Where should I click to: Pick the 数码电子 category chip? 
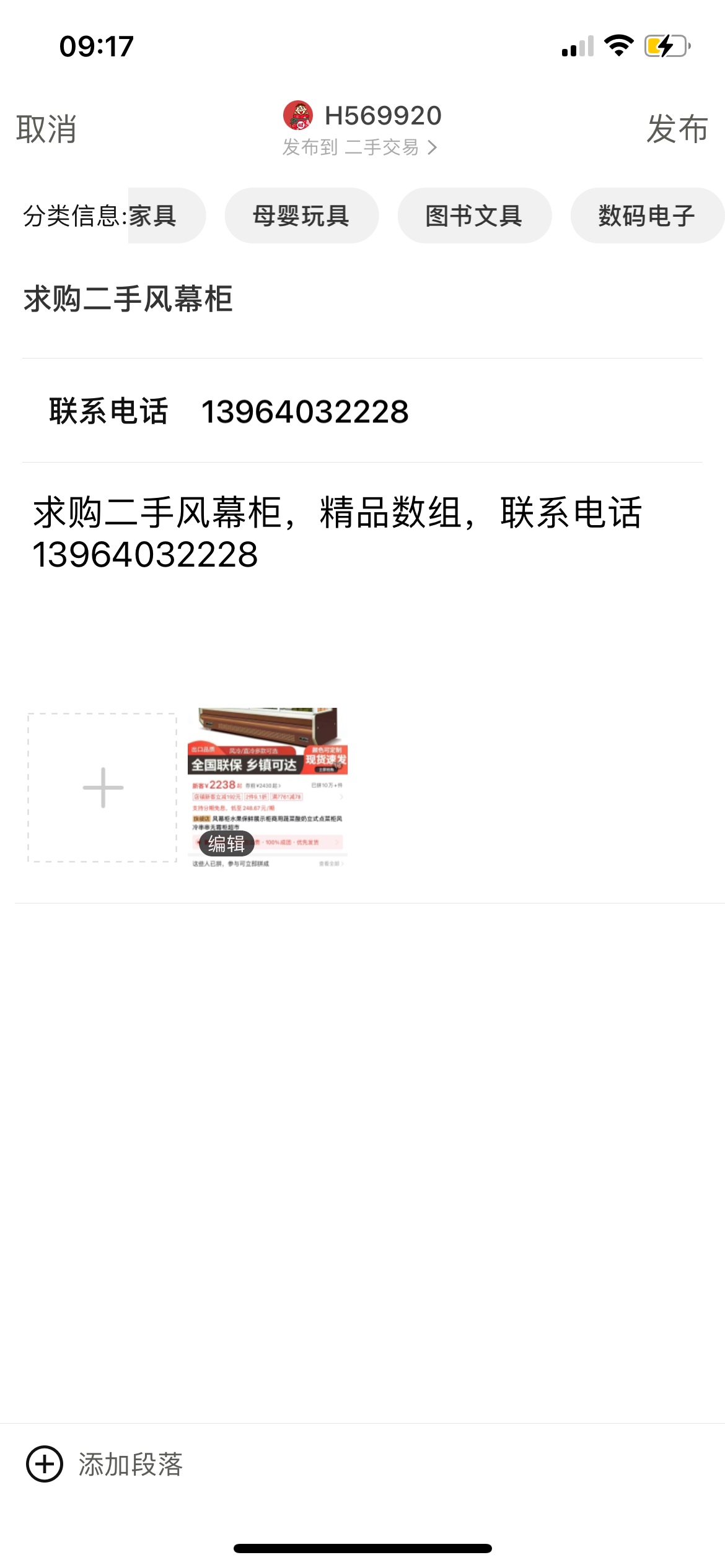(646, 216)
